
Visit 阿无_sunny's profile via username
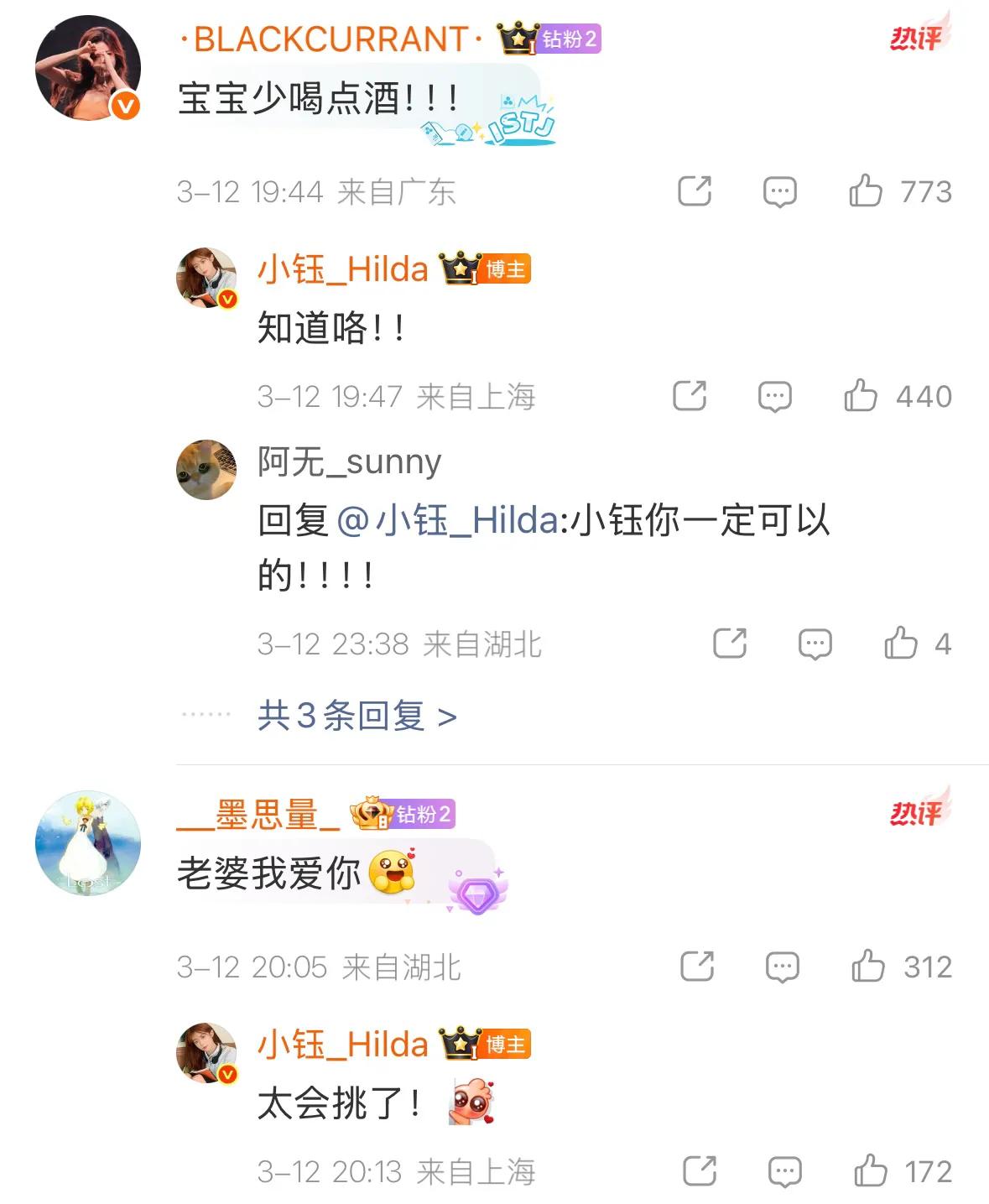349,461
